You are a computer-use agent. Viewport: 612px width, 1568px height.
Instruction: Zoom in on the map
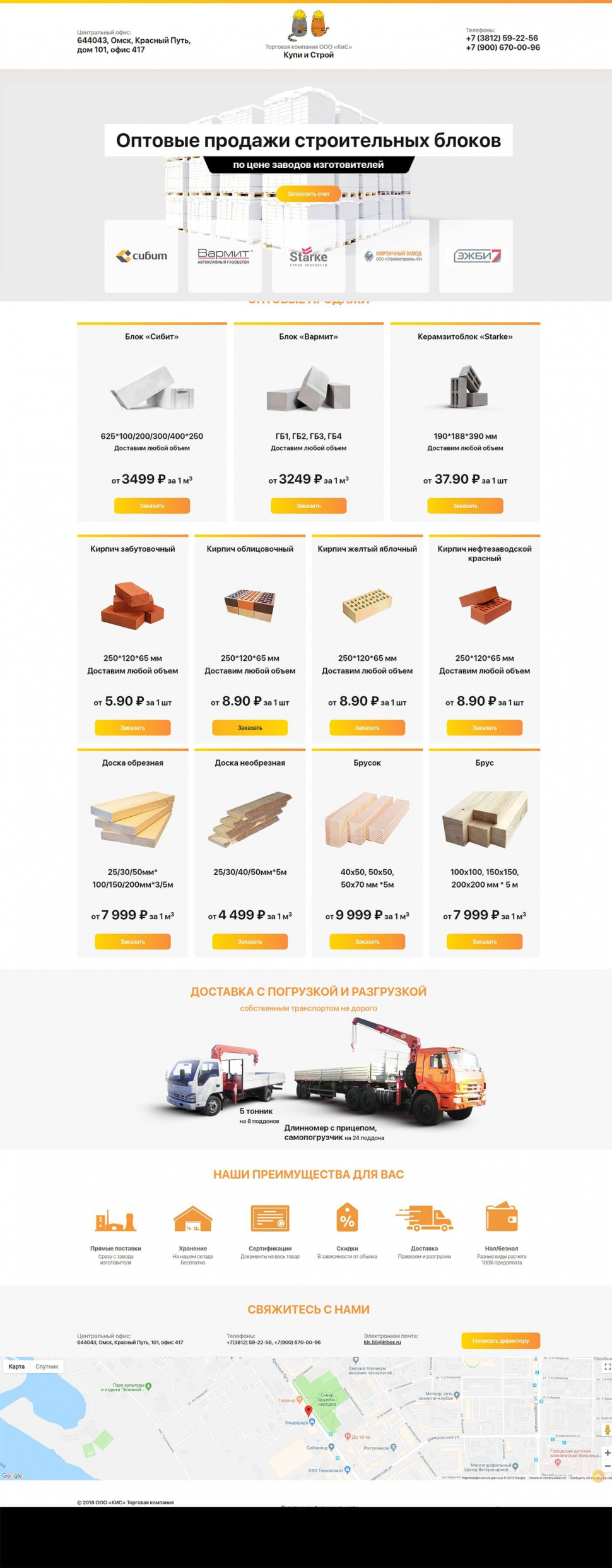pyautogui.click(x=607, y=1453)
